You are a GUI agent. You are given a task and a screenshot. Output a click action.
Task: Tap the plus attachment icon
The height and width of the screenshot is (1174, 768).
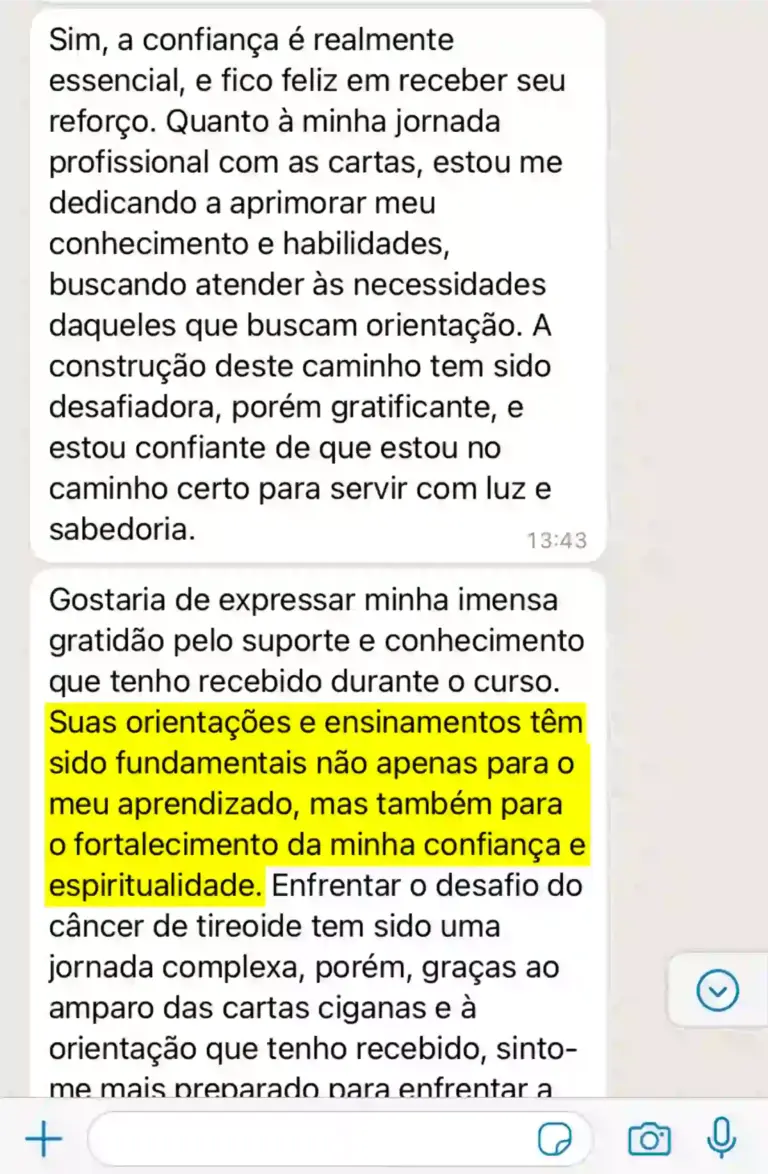(x=42, y=1137)
